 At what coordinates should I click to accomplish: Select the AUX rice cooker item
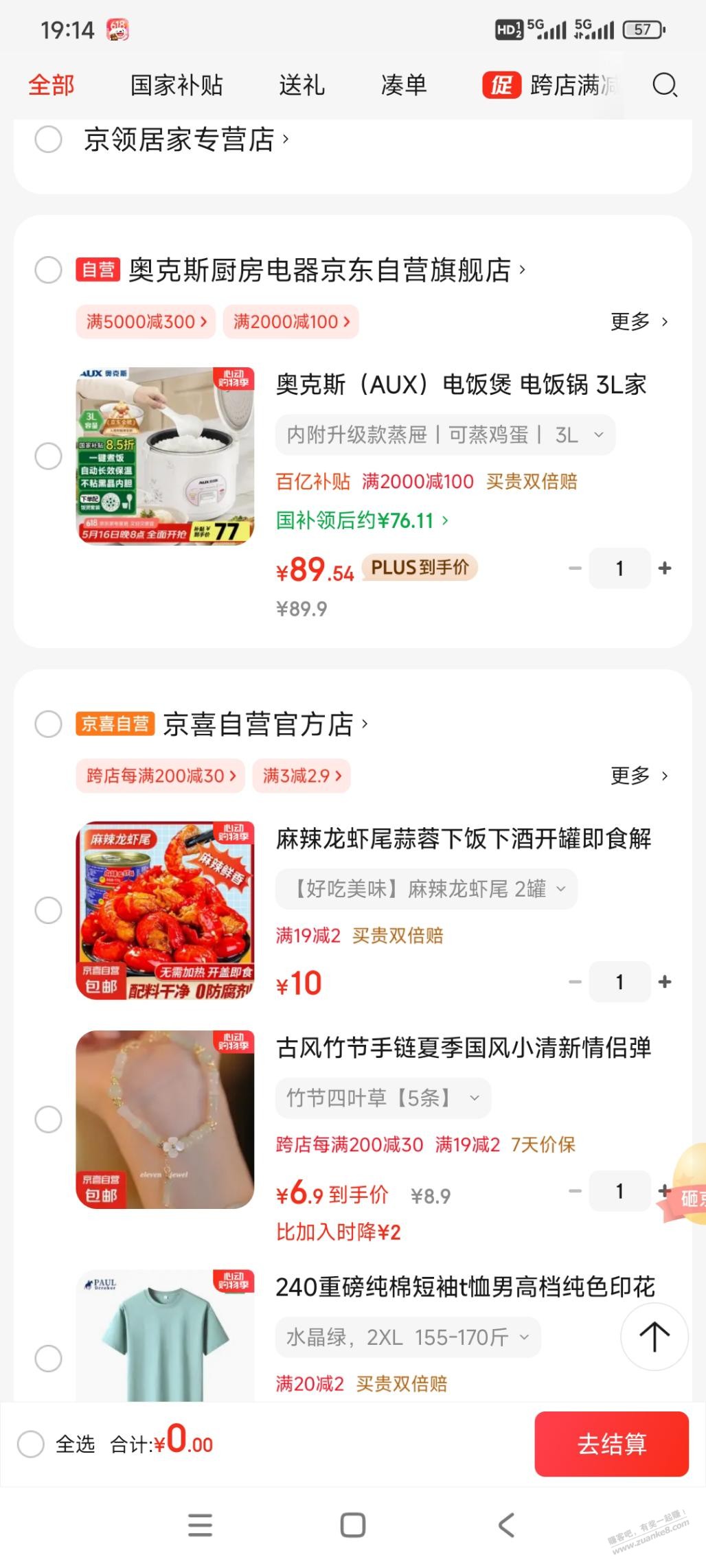point(48,457)
